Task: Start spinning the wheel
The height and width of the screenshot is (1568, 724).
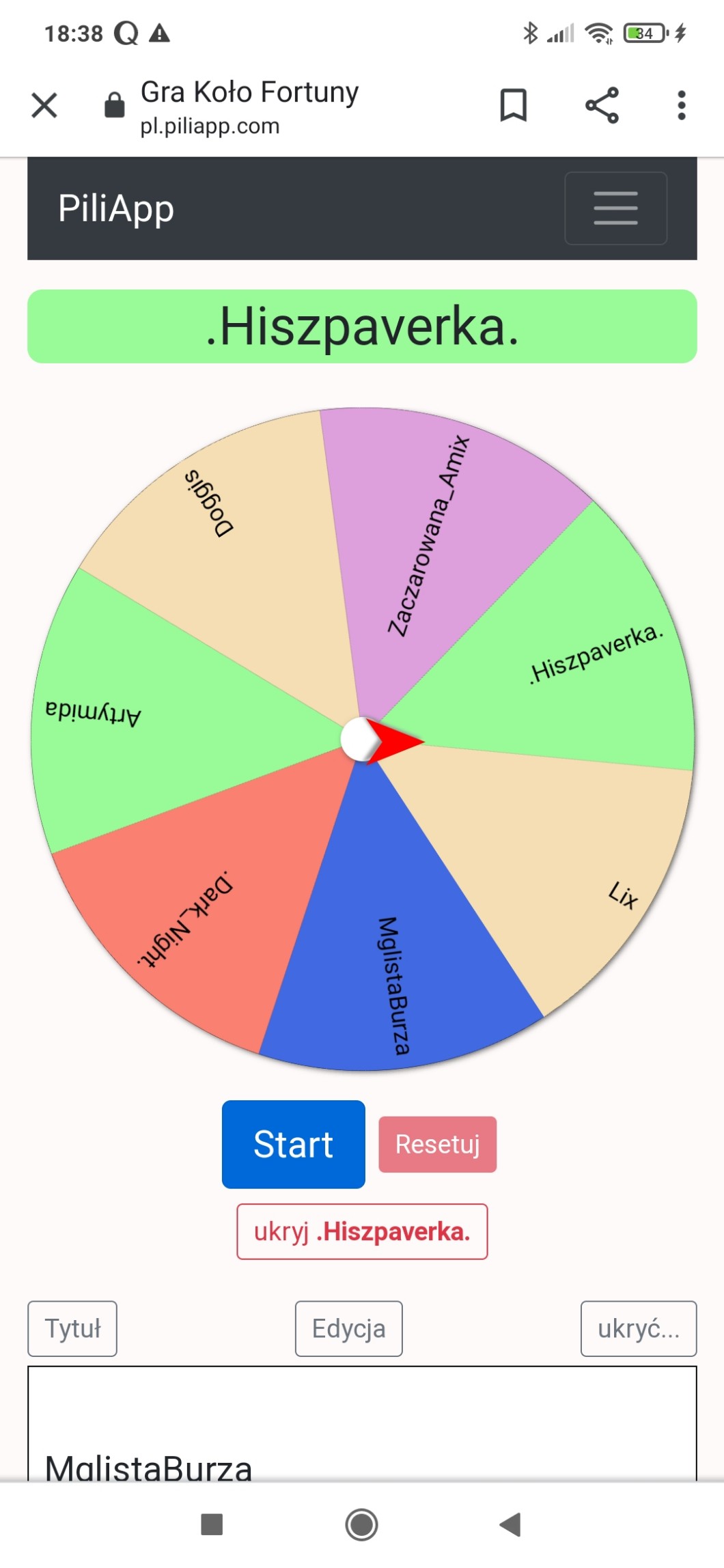Action: (x=293, y=1145)
